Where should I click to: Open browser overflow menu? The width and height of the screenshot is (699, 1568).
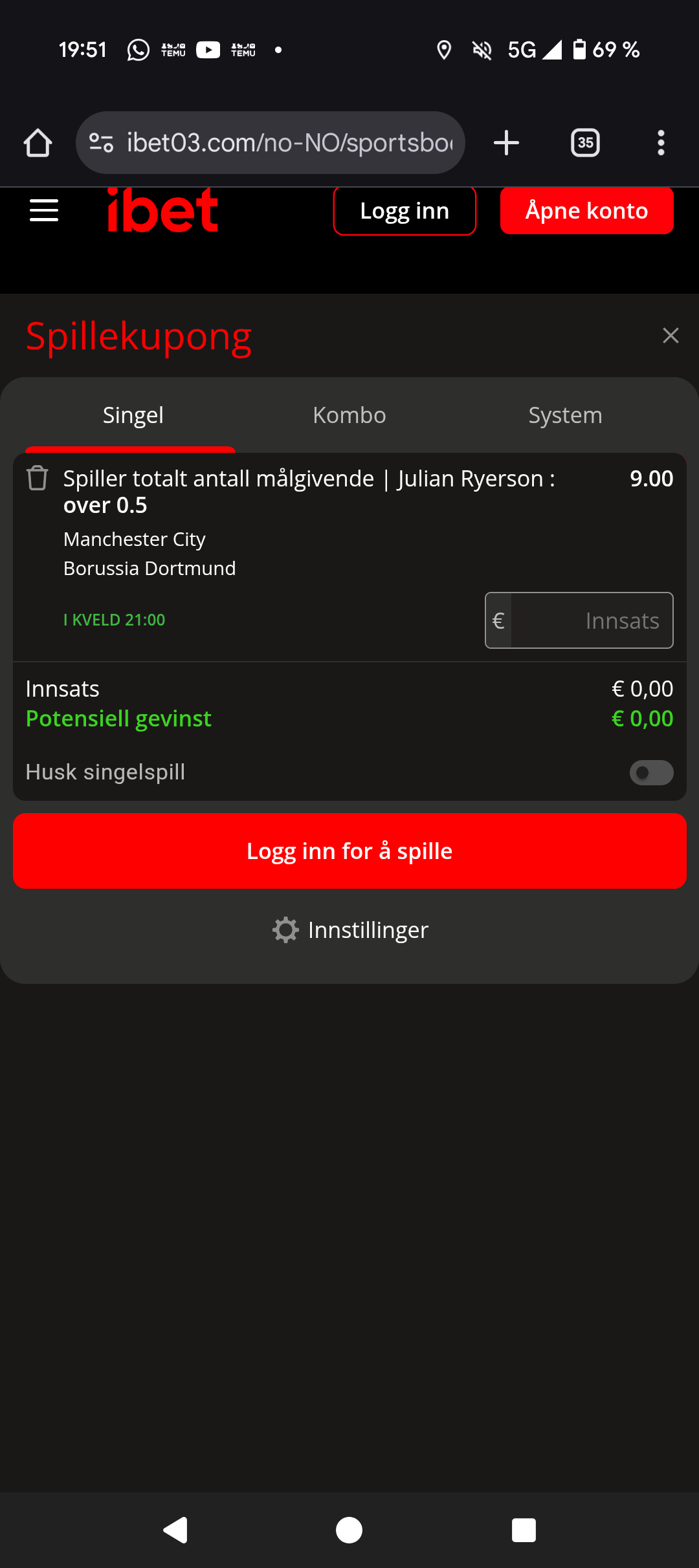[x=661, y=143]
